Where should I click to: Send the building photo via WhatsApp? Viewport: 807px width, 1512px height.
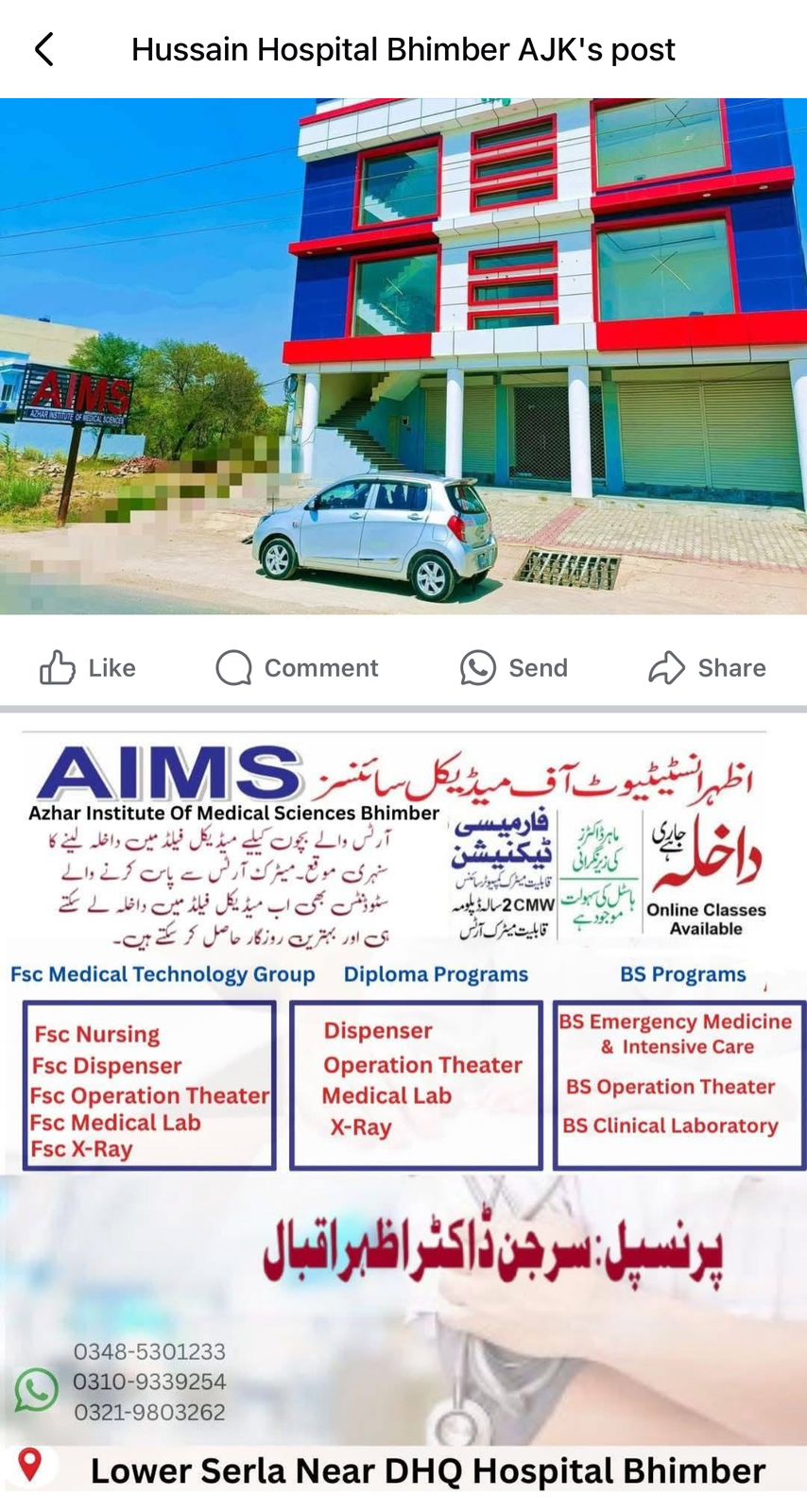click(x=514, y=667)
